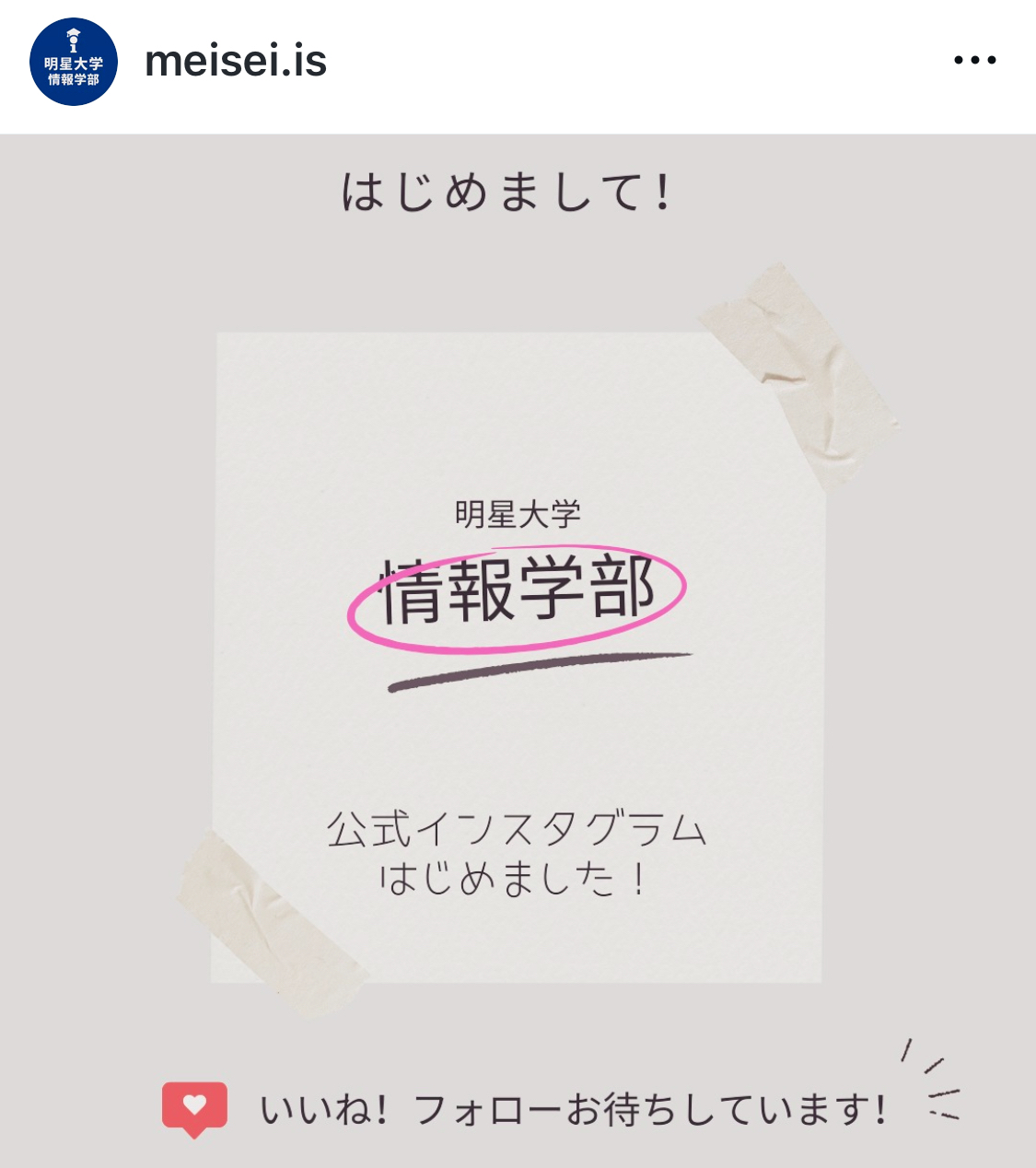Viewport: 1036px width, 1168px height.
Task: Open the meisei.is profile picture
Action: [74, 62]
